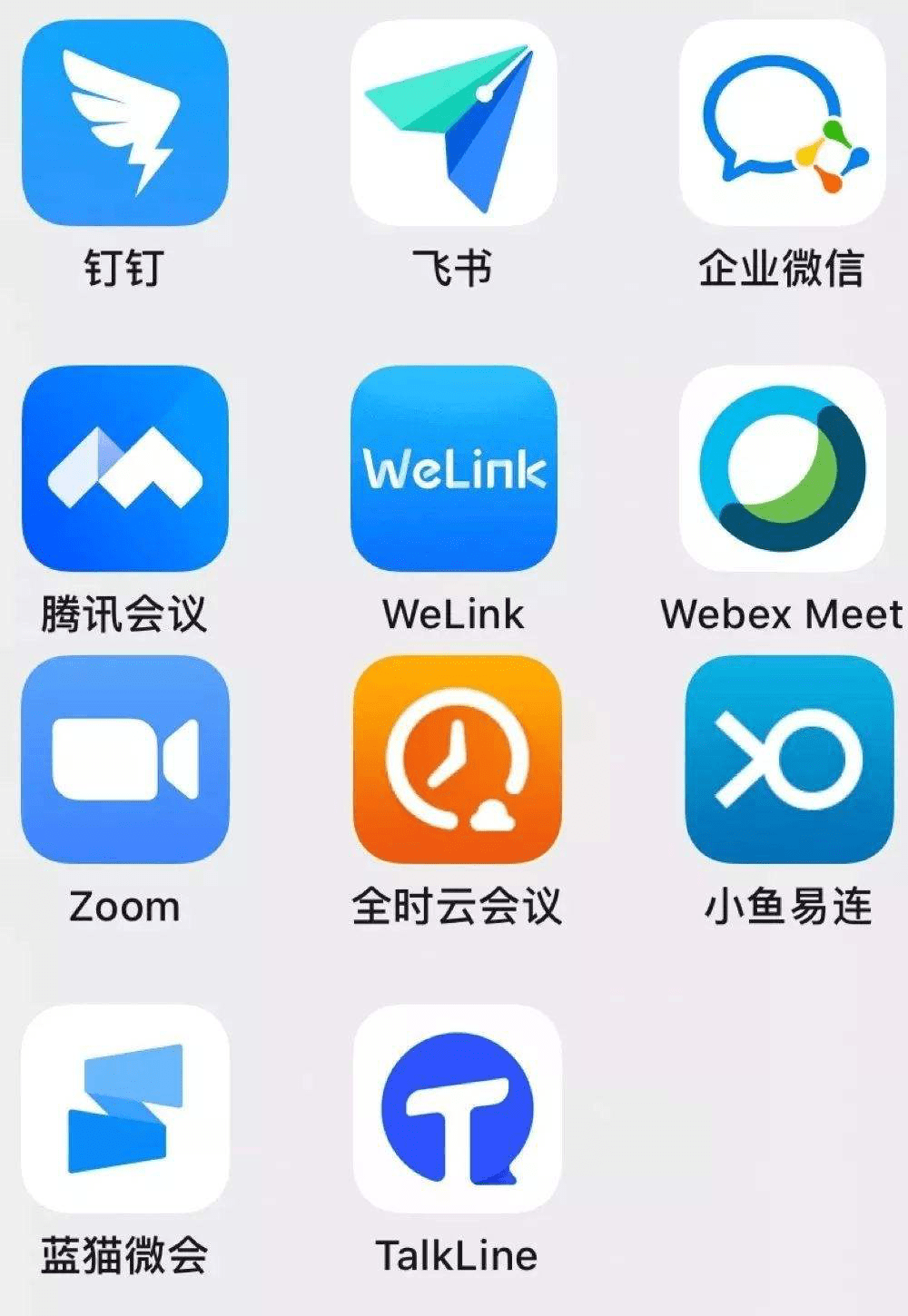The image size is (908, 1316).
Task: Open 企业微信
Action: coord(782,123)
